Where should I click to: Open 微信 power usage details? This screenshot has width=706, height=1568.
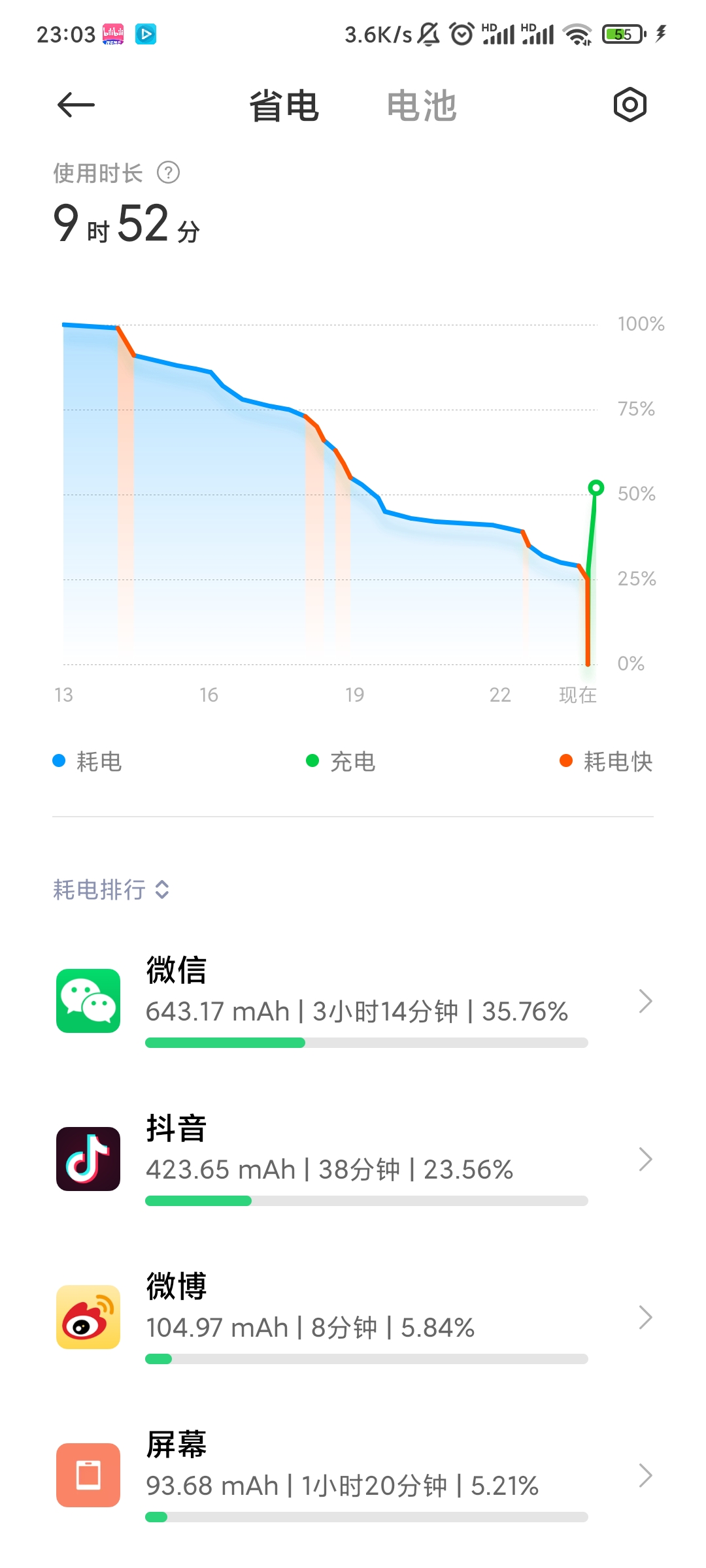[353, 1001]
